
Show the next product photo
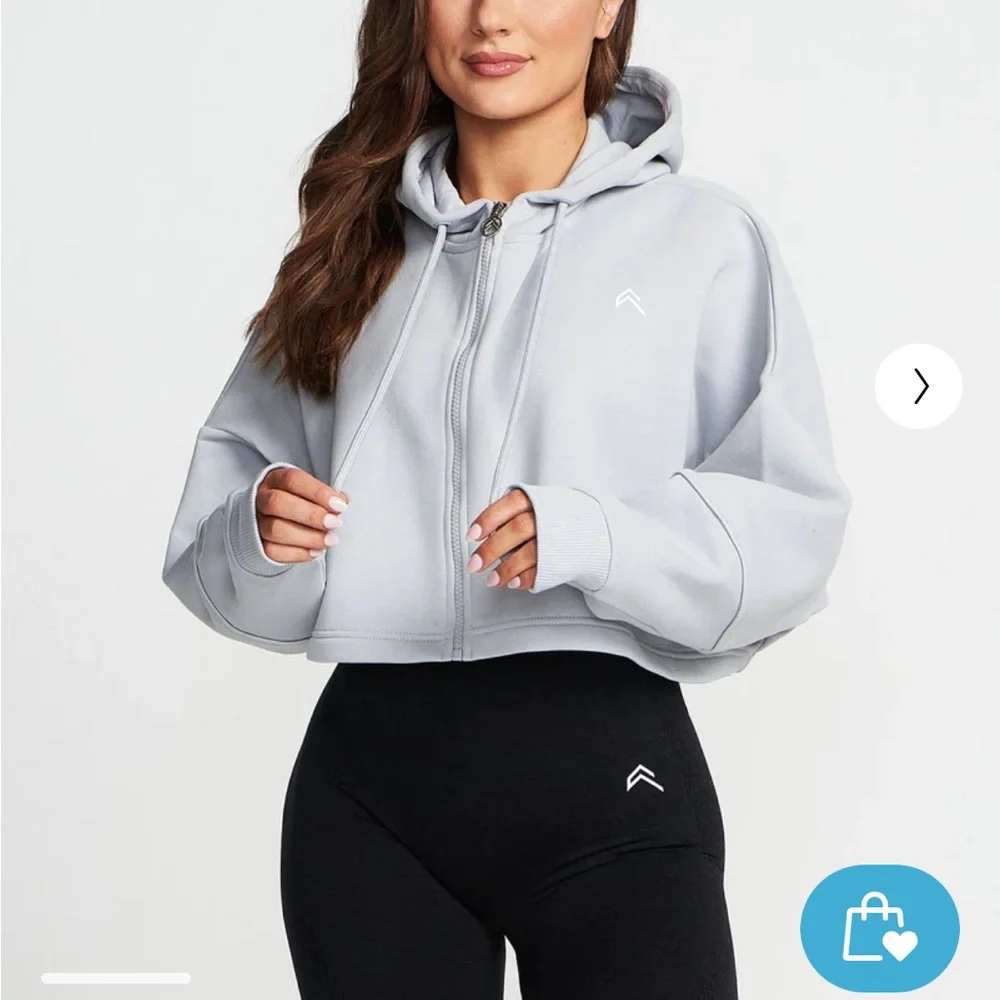coord(918,386)
